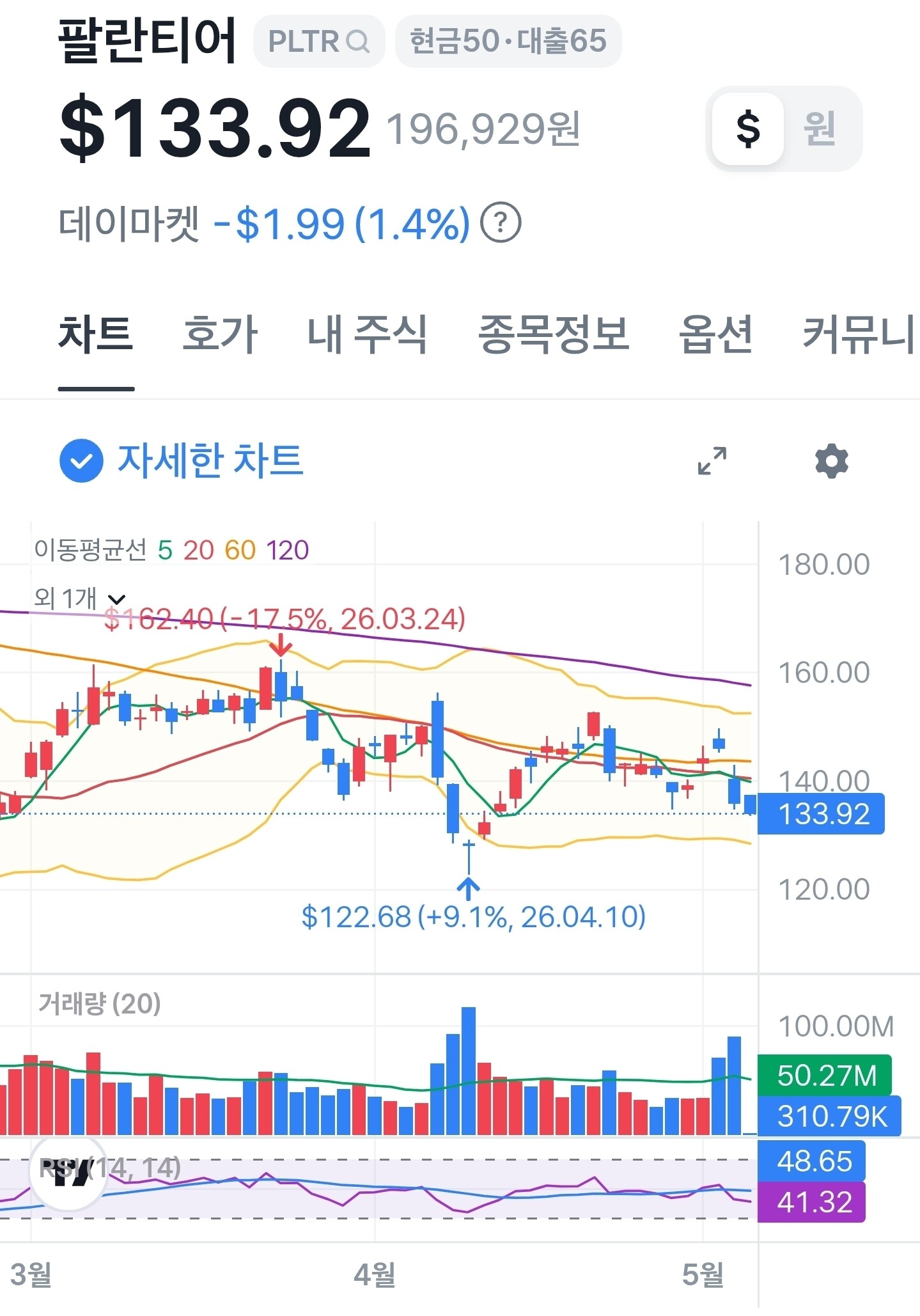Select the $ currency option
The height and width of the screenshot is (1316, 920).
(748, 129)
